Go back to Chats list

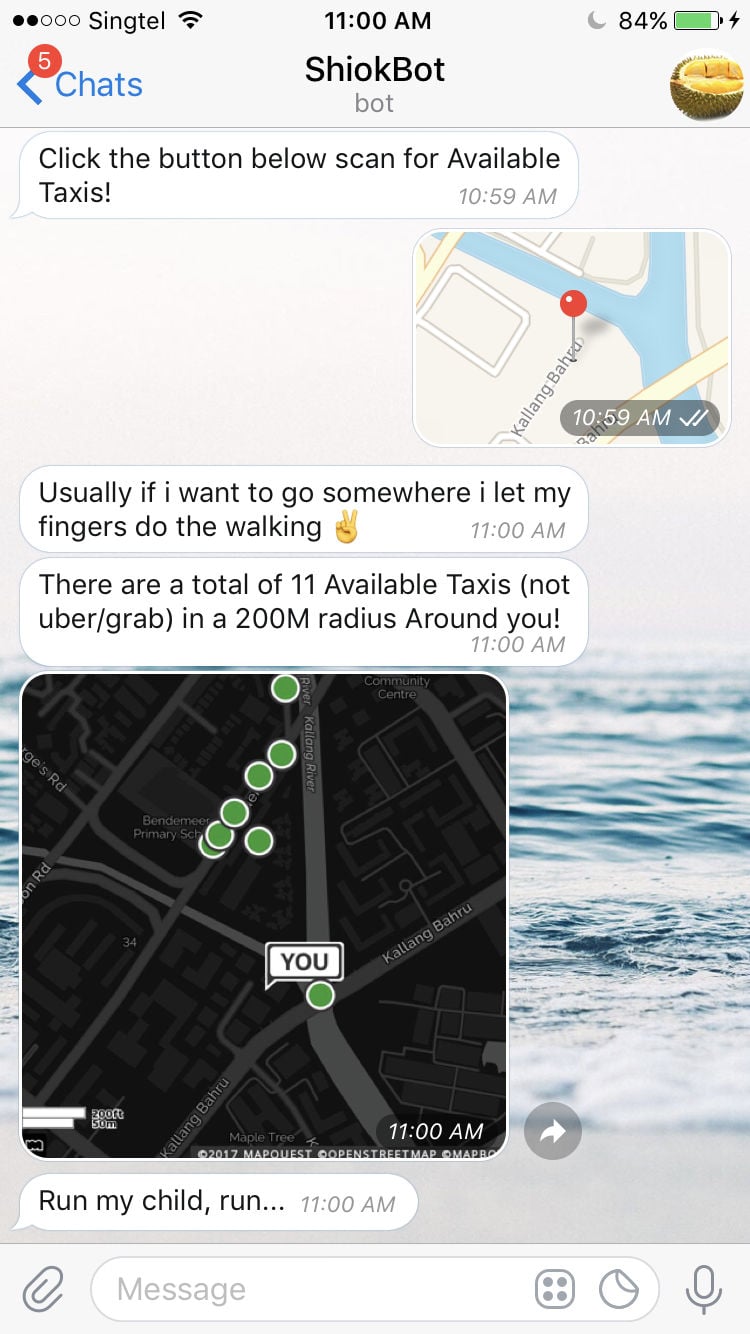[x=80, y=85]
